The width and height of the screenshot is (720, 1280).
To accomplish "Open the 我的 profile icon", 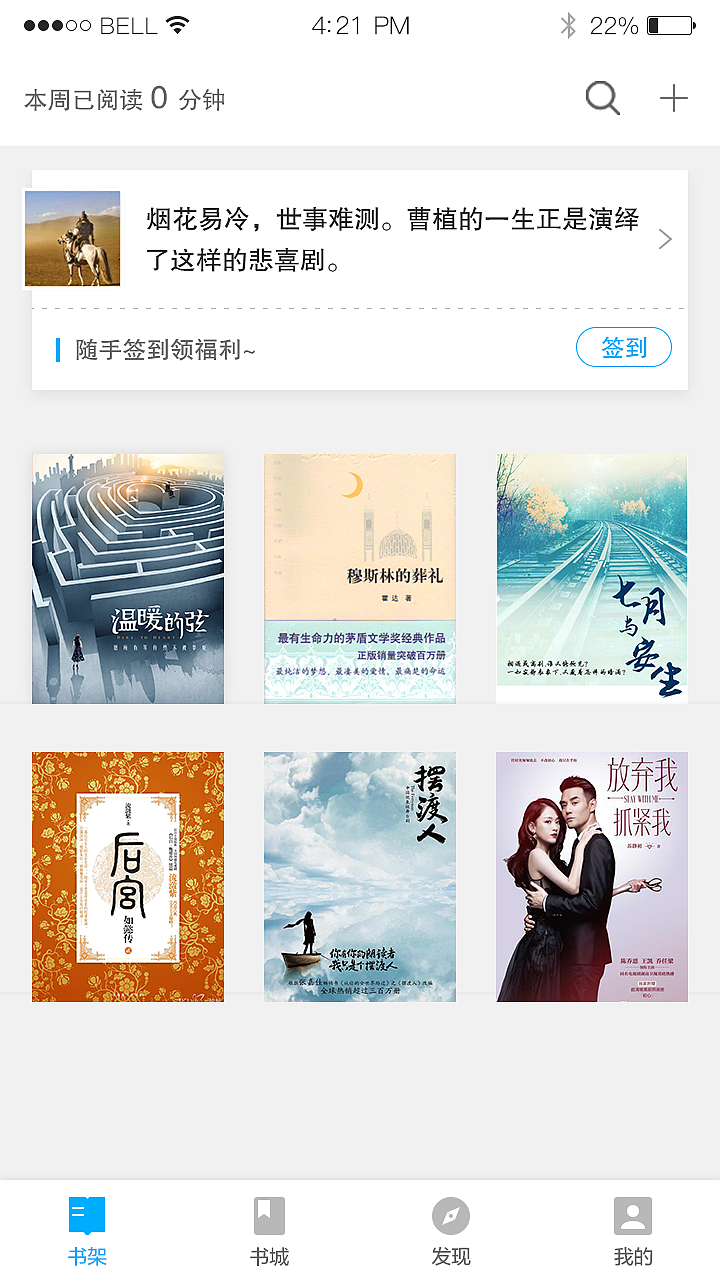I will 631,1216.
